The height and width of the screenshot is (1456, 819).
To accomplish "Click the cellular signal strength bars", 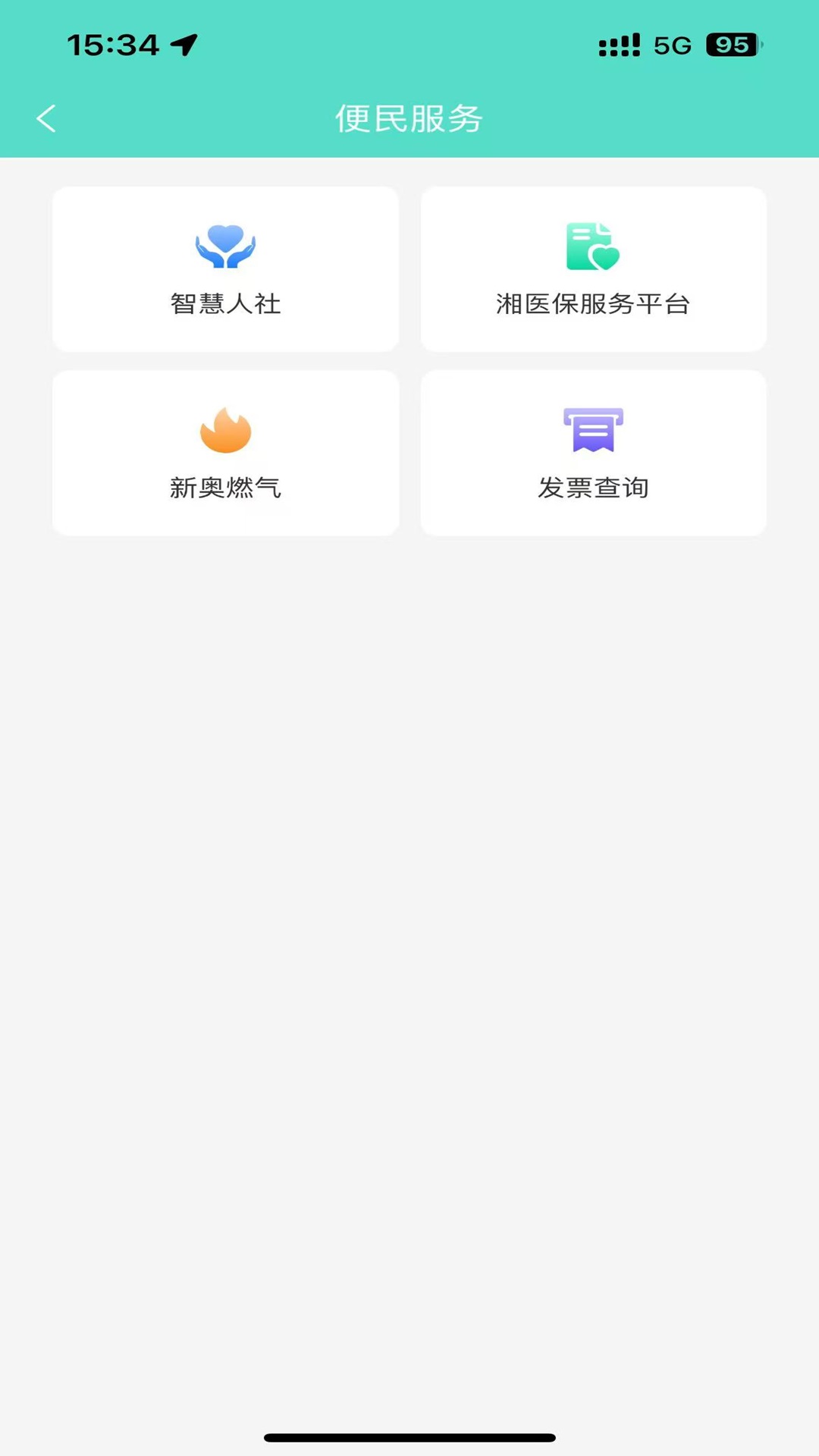I will [618, 45].
